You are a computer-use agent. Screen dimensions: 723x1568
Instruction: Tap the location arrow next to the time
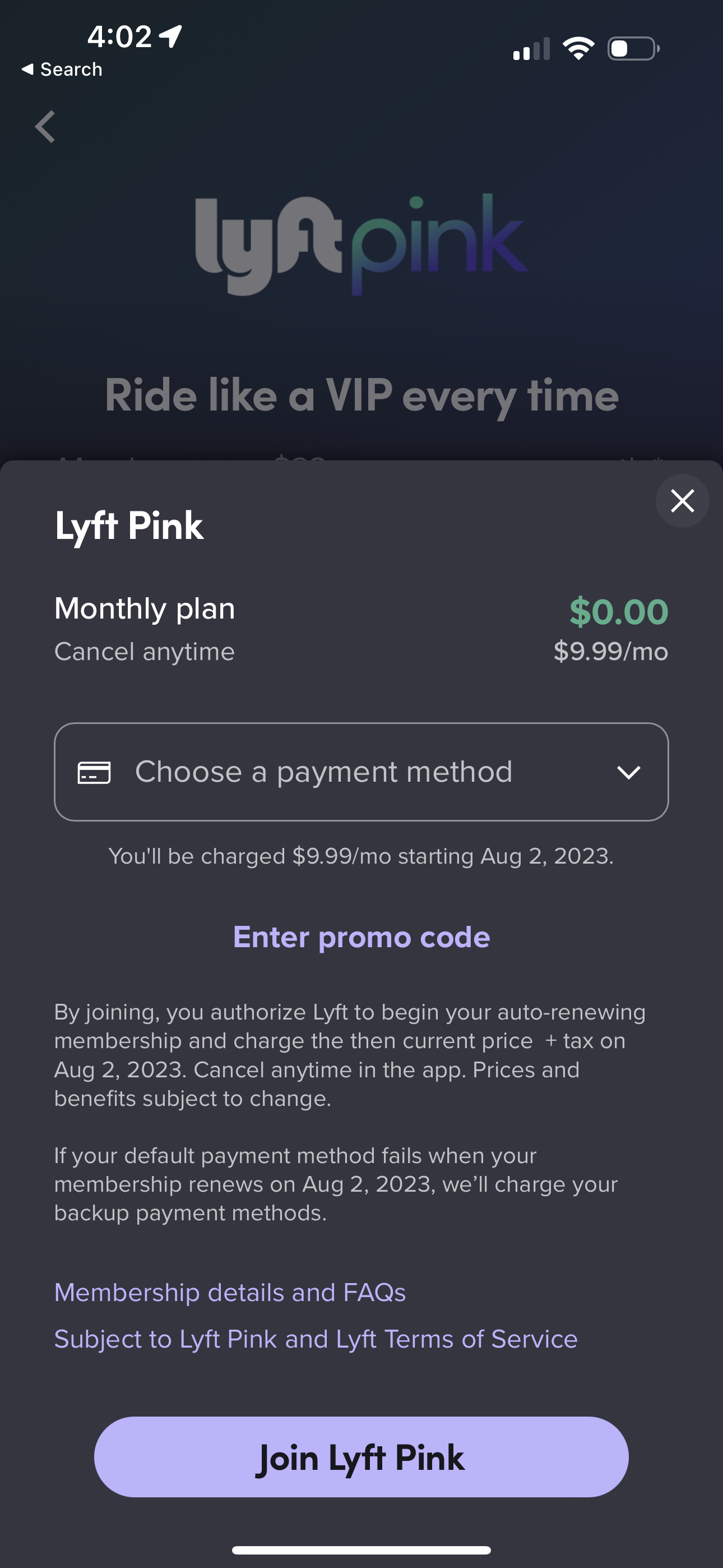tap(169, 35)
